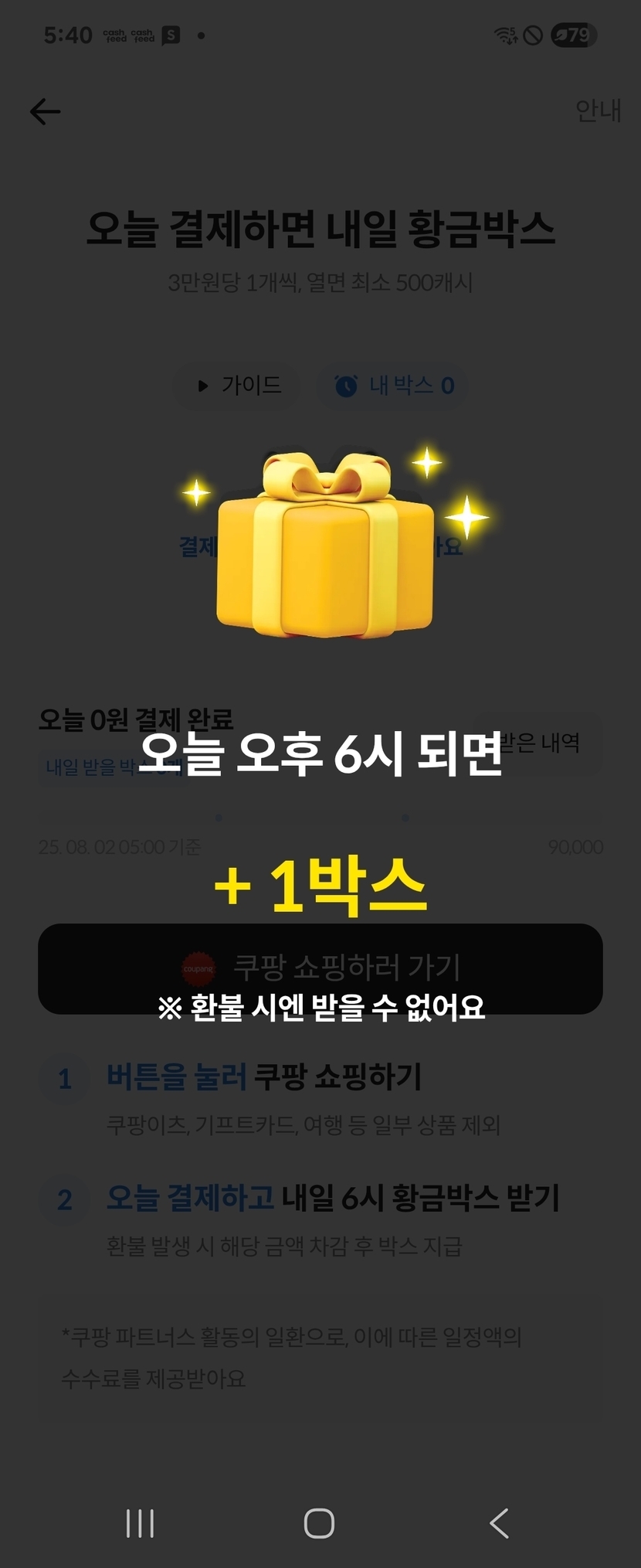Viewport: 641px width, 1568px height.
Task: Tap system home button
Action: click(x=319, y=1523)
